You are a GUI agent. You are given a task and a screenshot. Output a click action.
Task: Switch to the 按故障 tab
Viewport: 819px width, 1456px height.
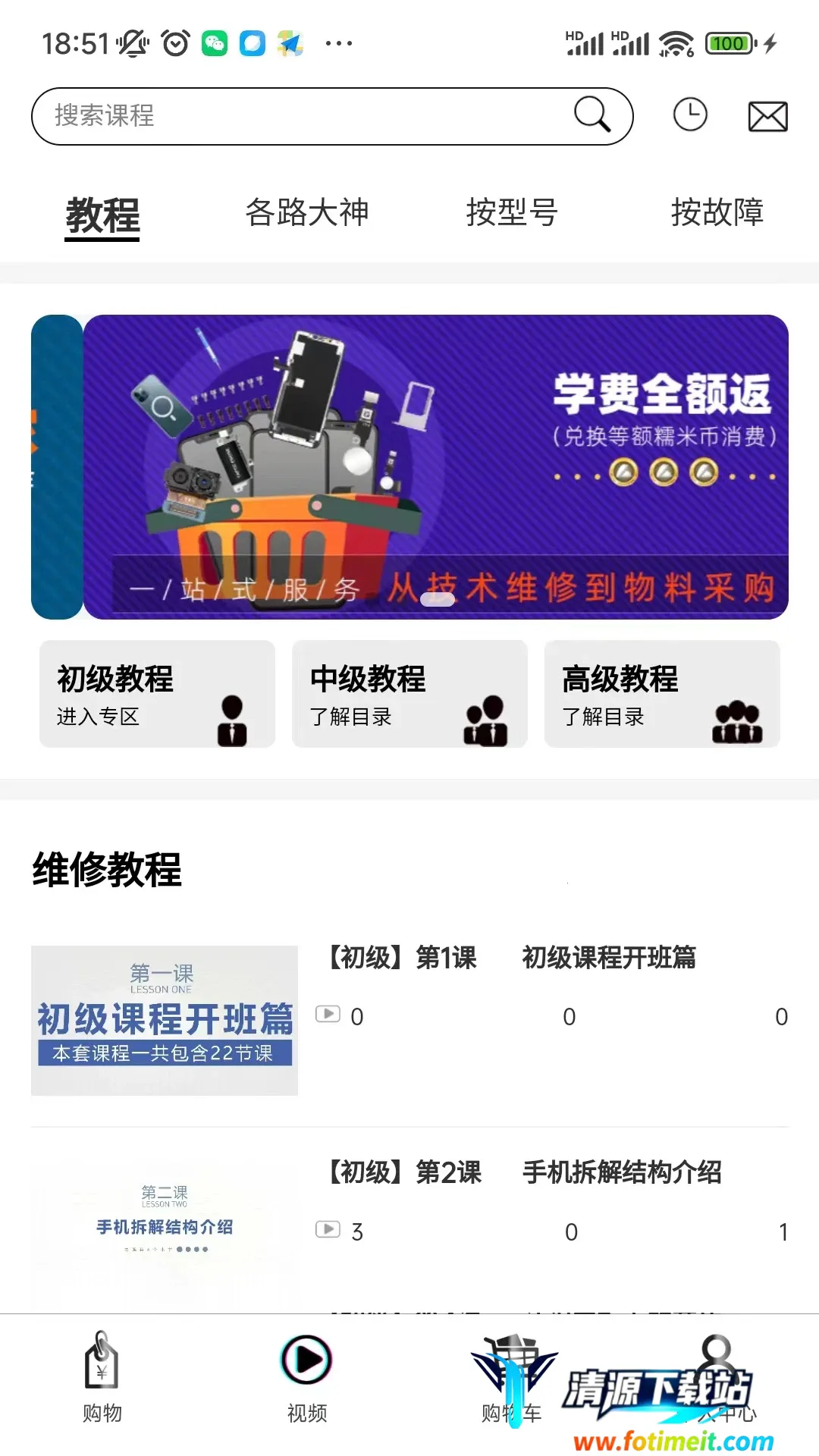tap(717, 212)
